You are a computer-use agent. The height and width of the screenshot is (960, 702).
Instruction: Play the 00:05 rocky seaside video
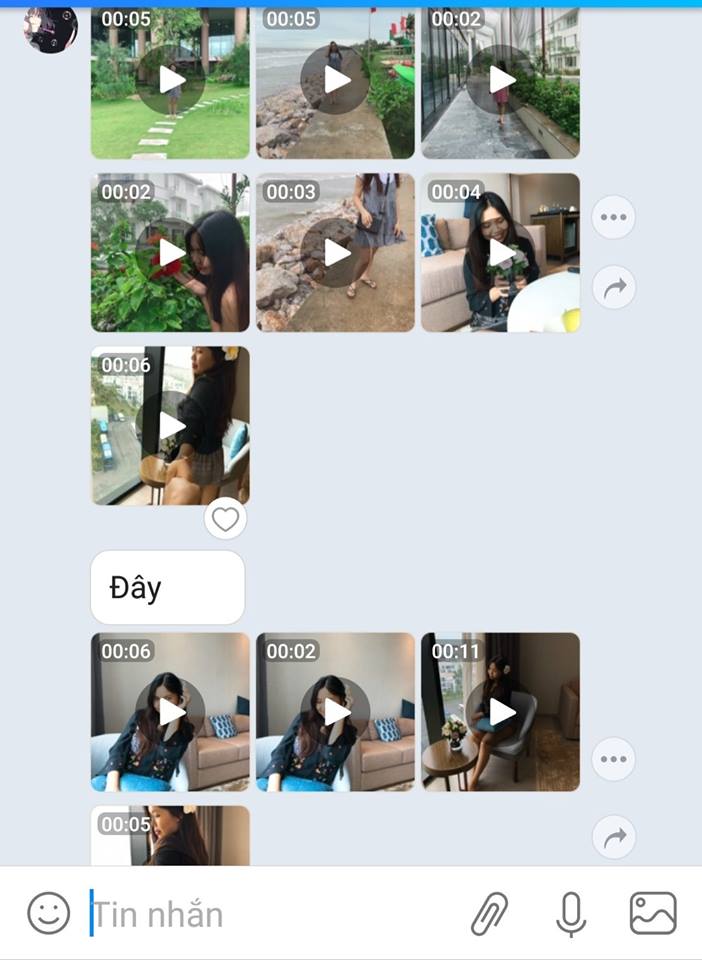[x=336, y=80]
